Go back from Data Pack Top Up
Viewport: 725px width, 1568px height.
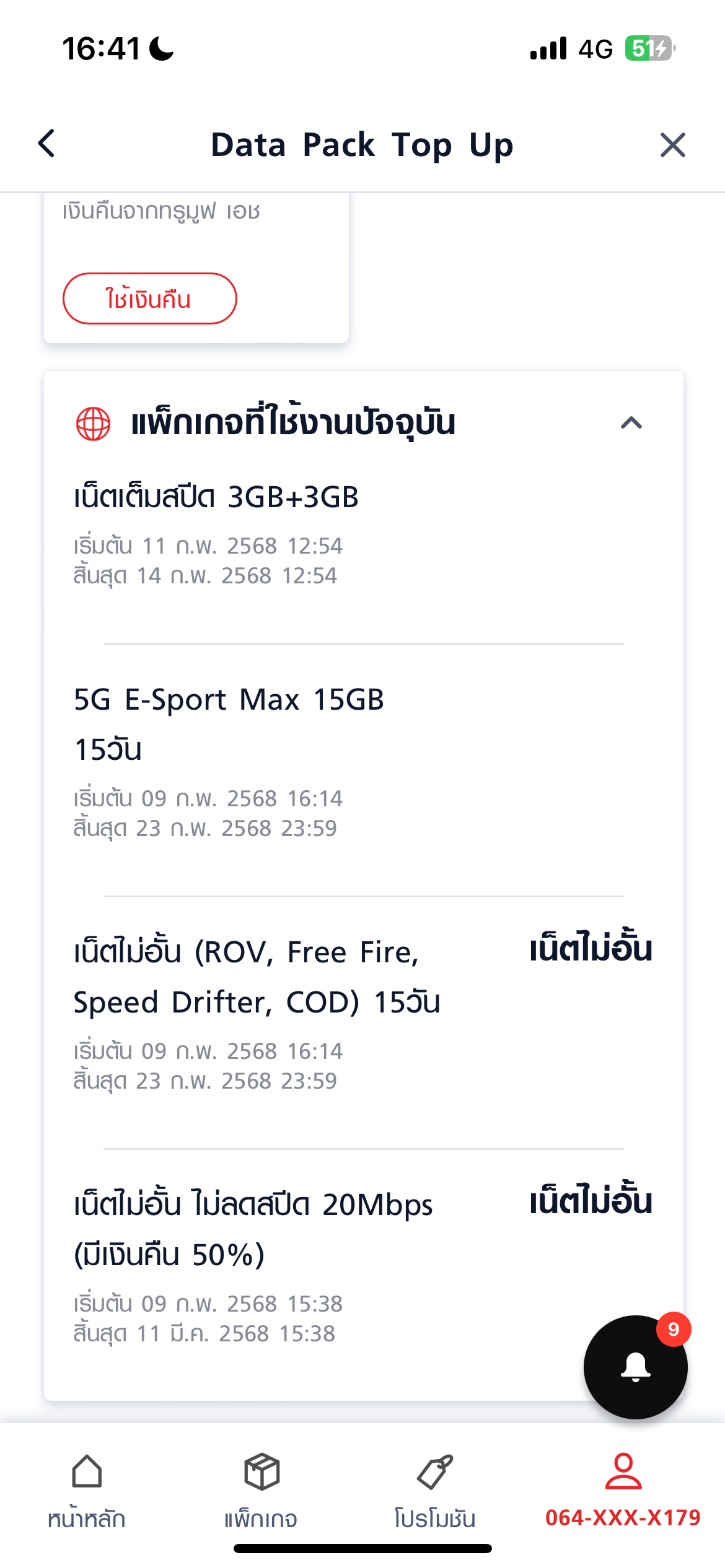click(x=47, y=144)
